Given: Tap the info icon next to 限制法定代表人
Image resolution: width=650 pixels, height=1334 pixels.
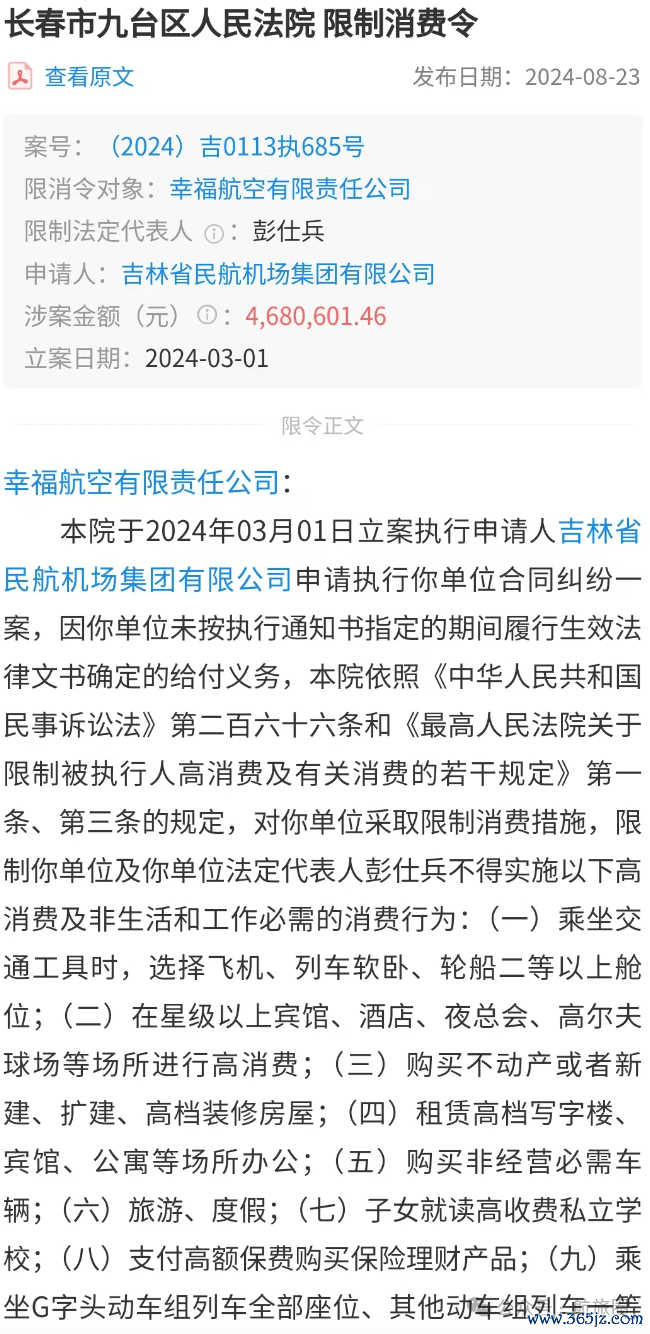Looking at the screenshot, I should [213, 233].
